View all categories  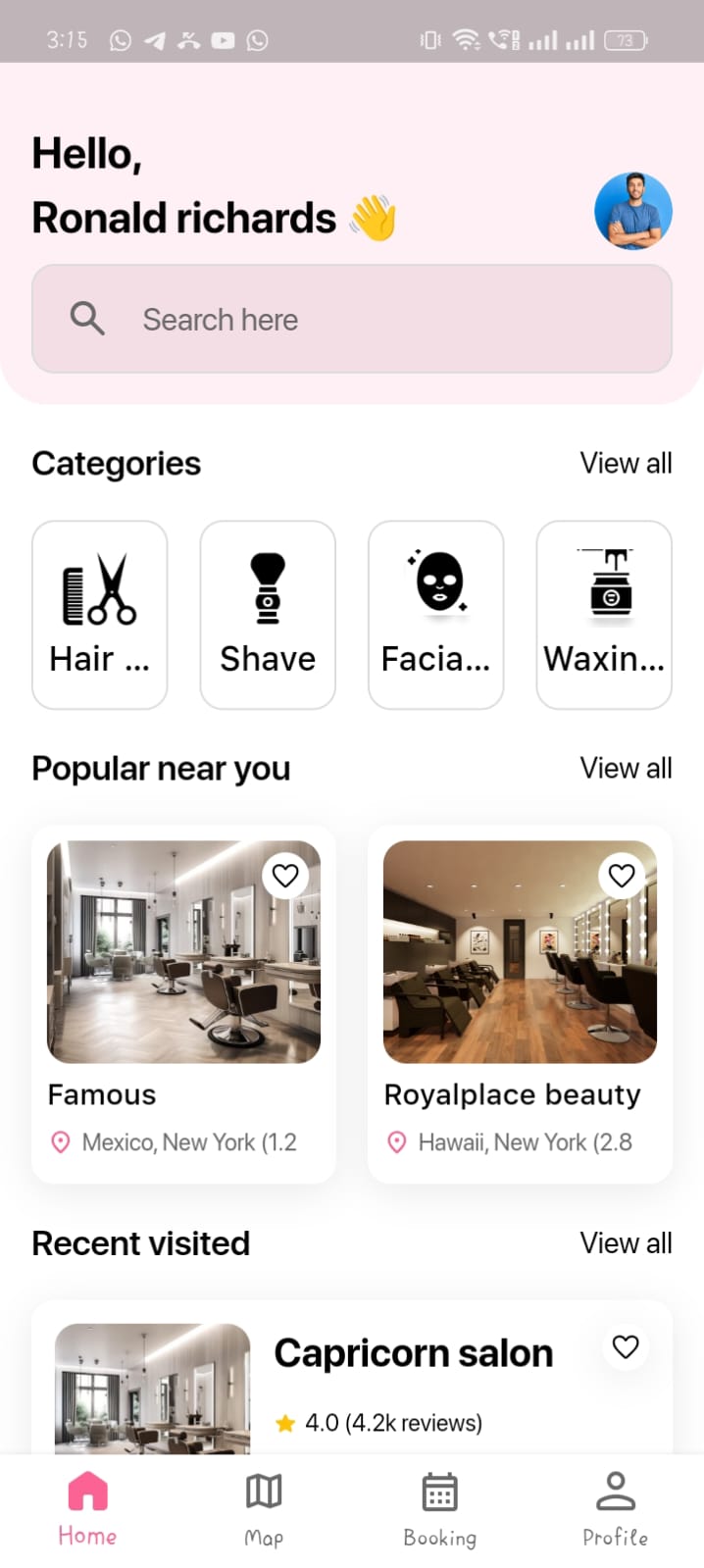(625, 463)
